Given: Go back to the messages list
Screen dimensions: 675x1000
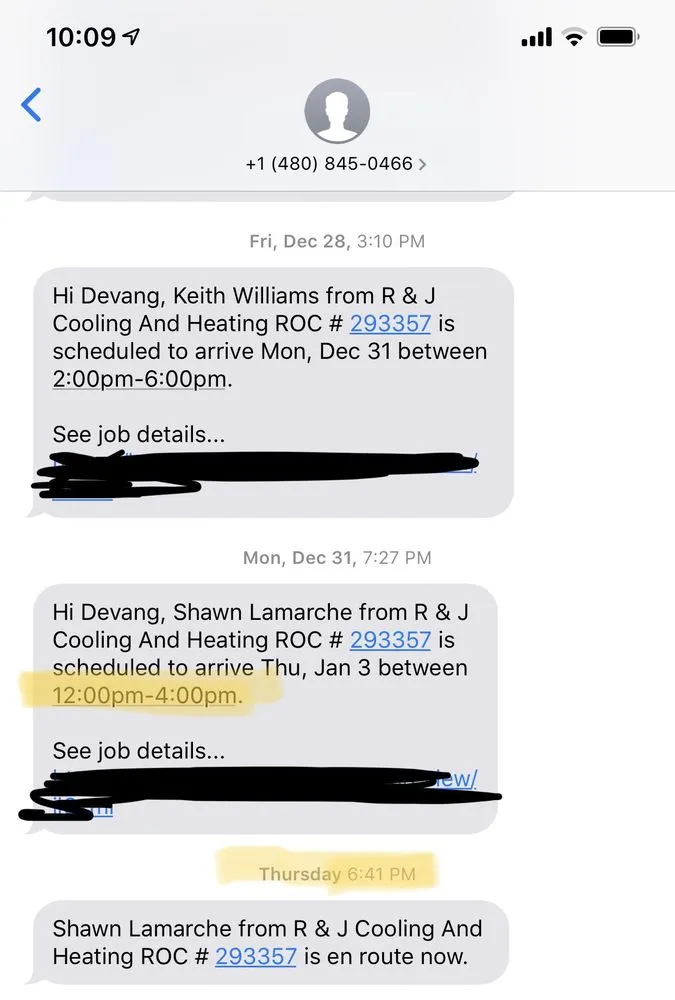Looking at the screenshot, I should (x=32, y=105).
